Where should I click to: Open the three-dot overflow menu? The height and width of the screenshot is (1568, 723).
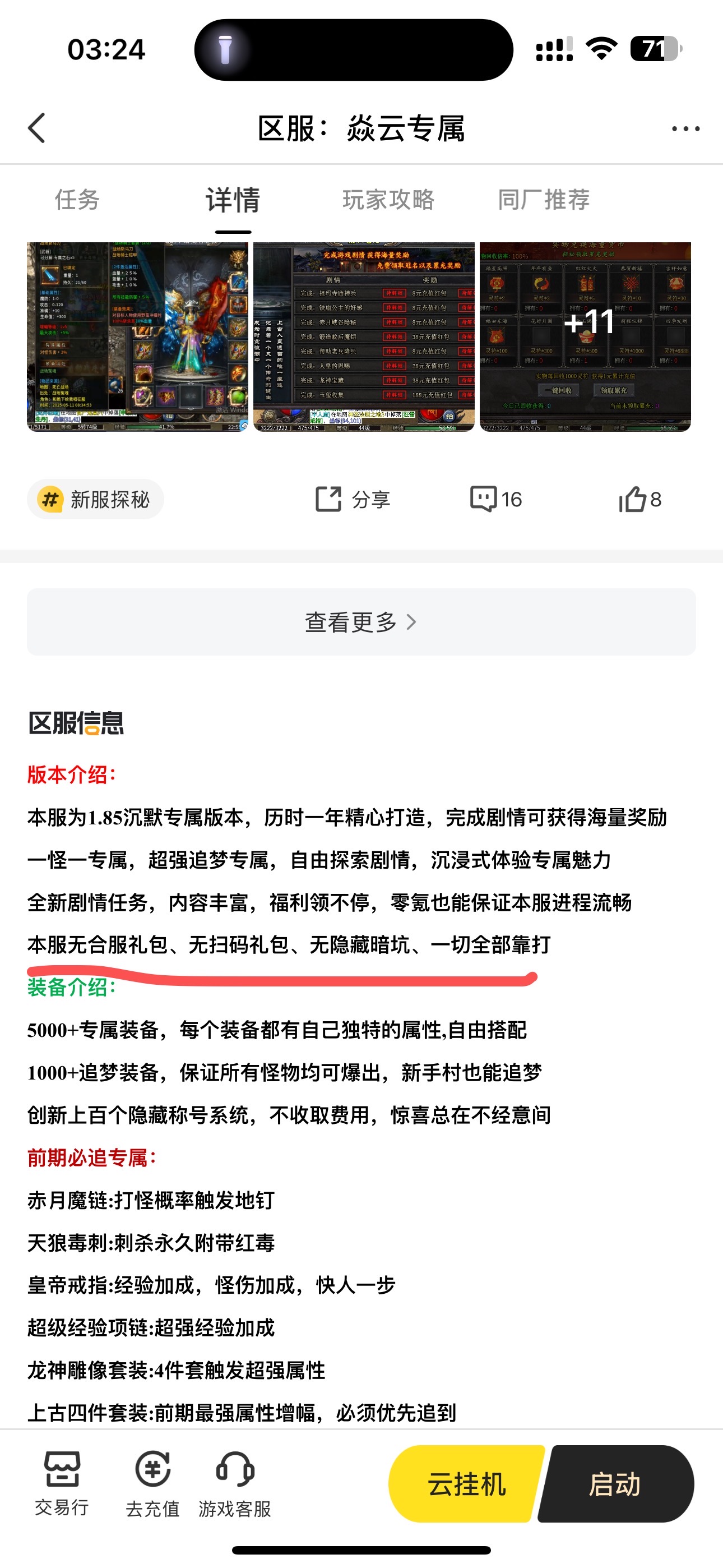pos(685,128)
